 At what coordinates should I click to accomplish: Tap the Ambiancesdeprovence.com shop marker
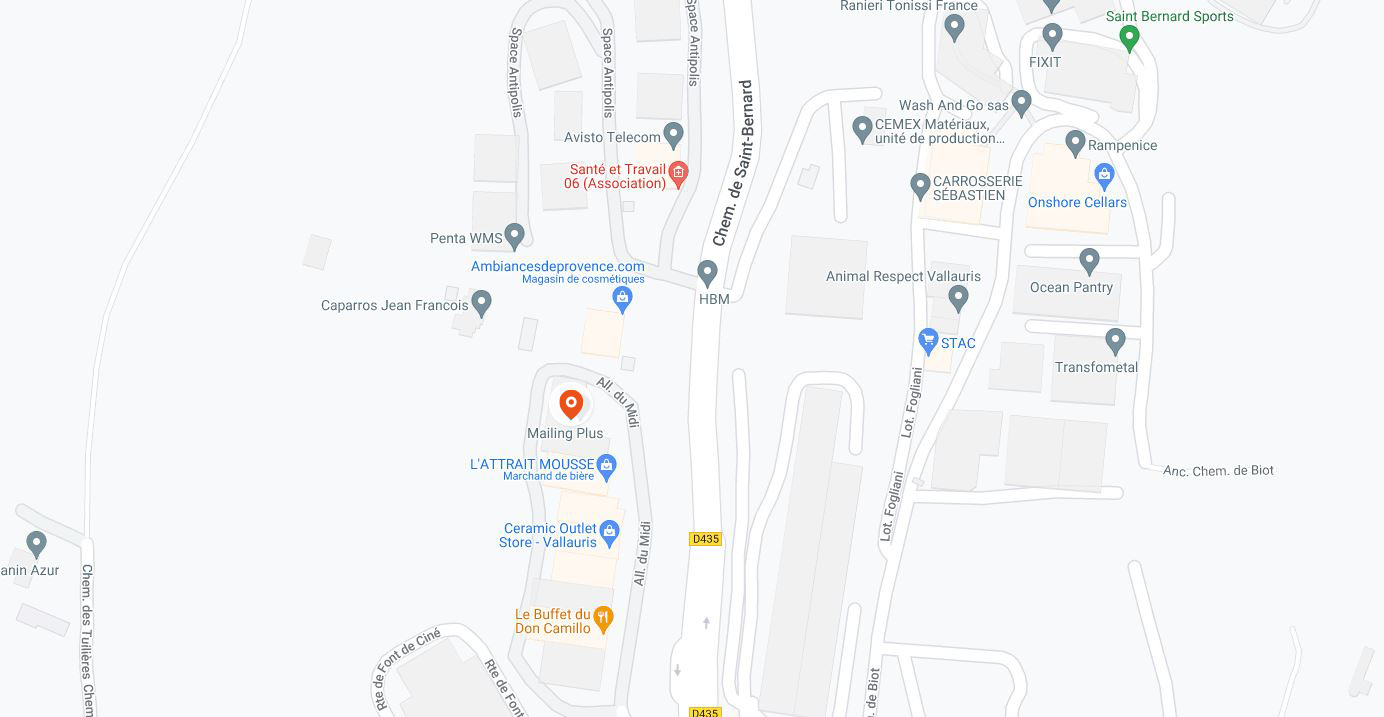pyautogui.click(x=622, y=296)
